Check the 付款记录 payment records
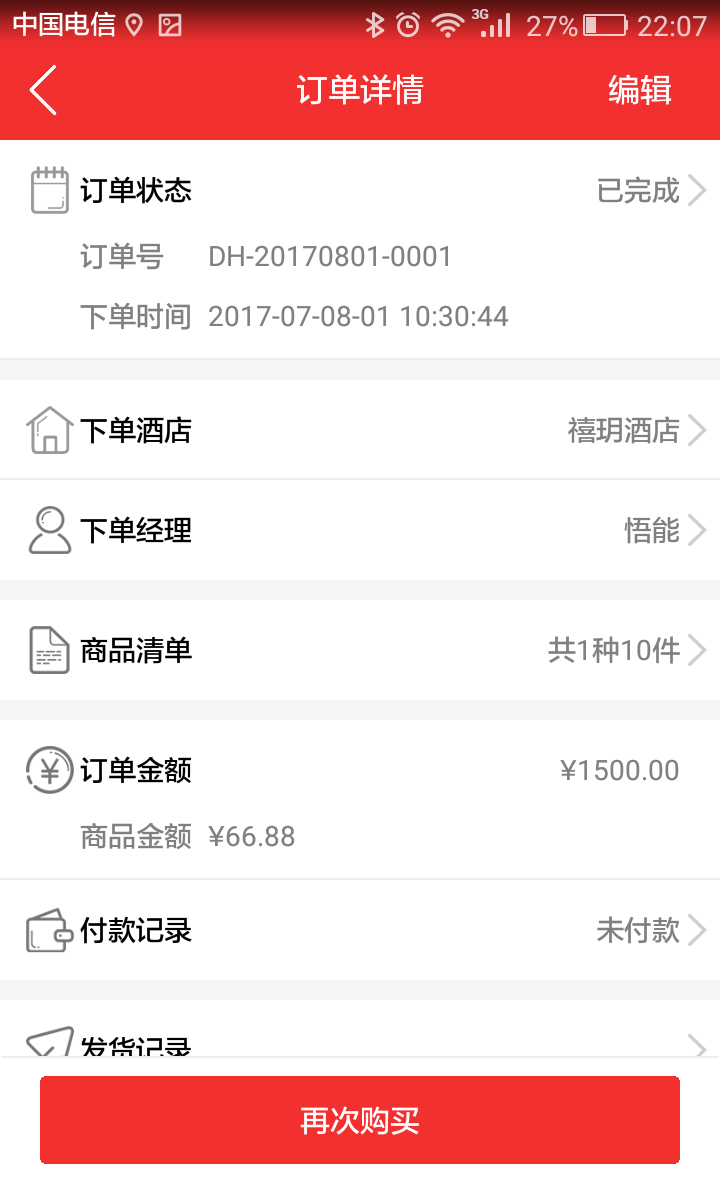Viewport: 720px width, 1184px height. [x=360, y=931]
